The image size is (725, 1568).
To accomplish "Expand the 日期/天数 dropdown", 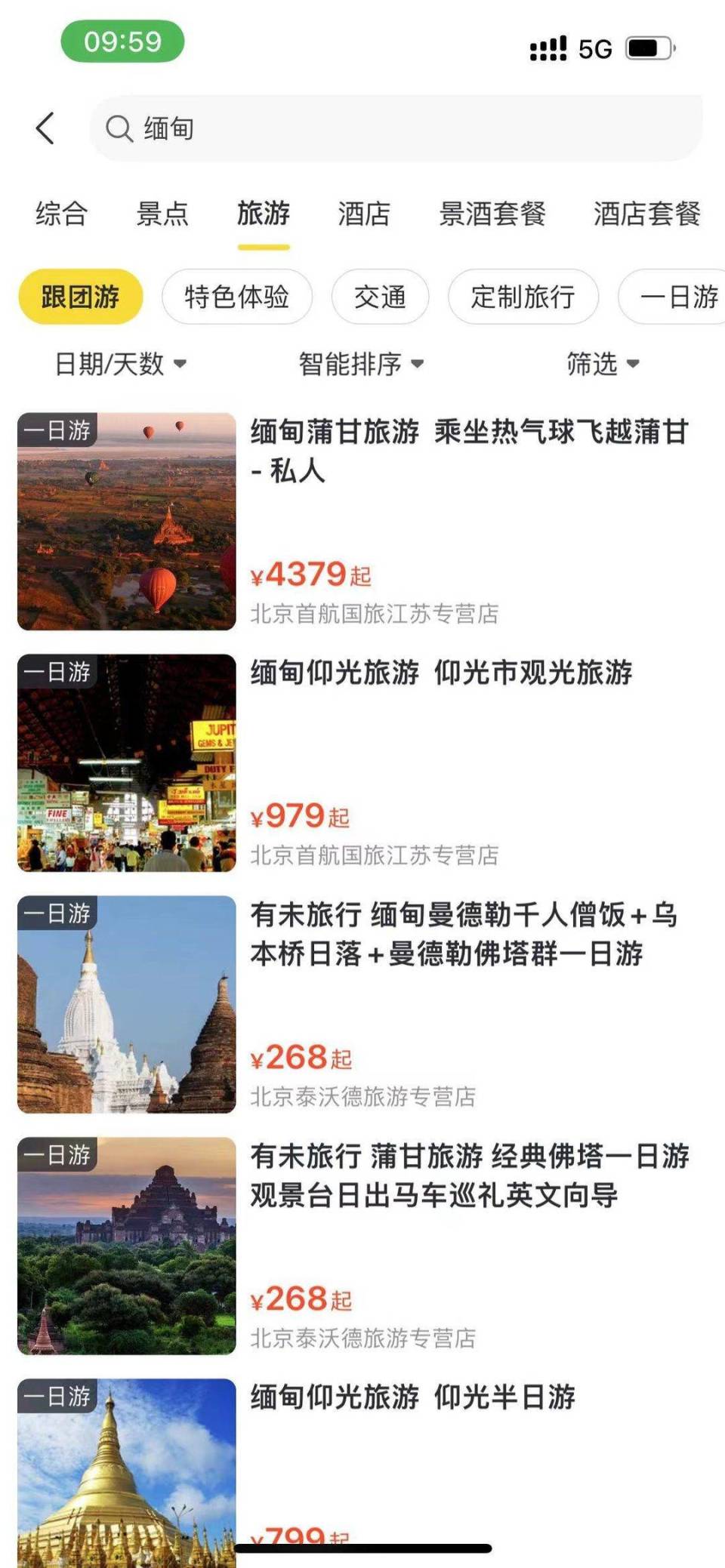I will tap(119, 364).
